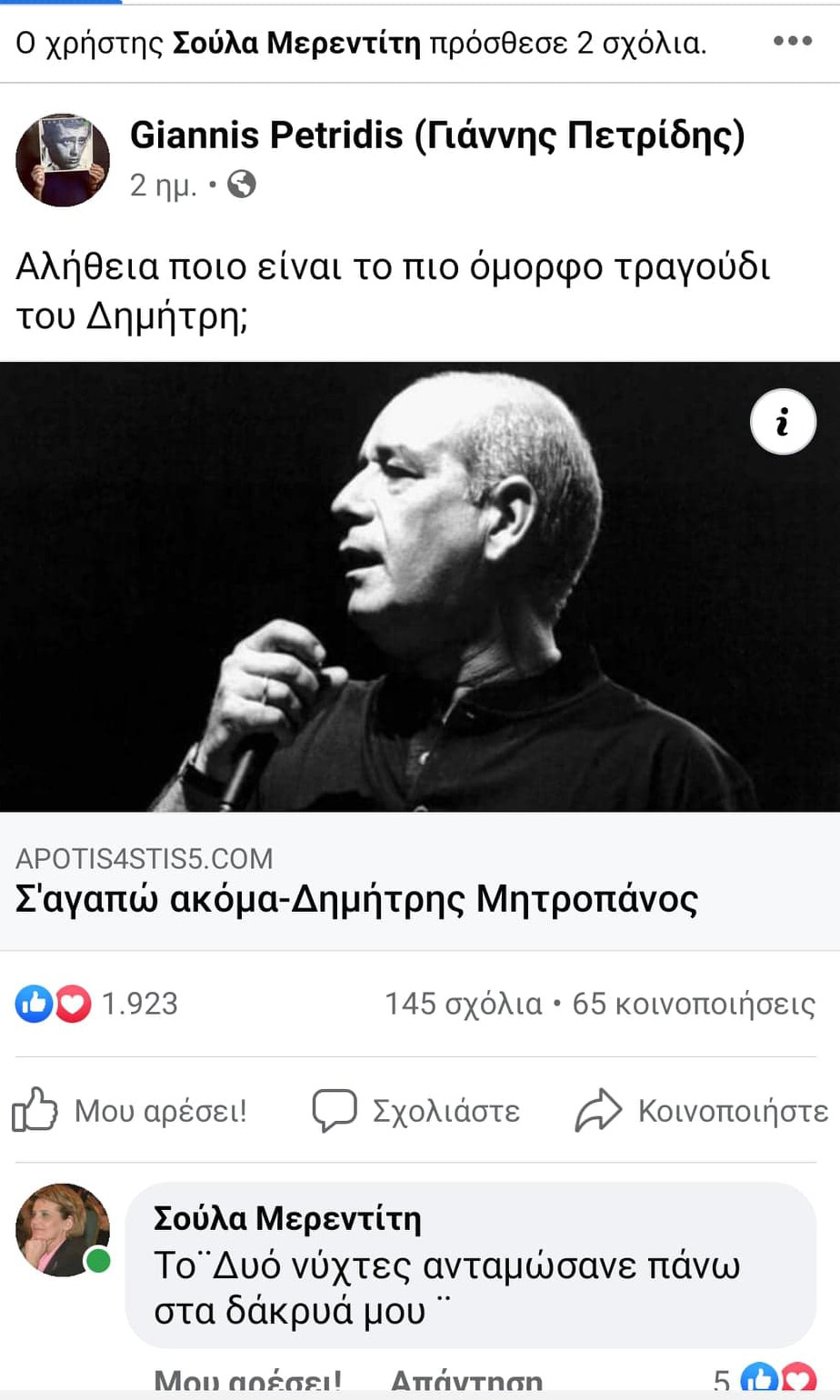Like the post with Μου αρέσει!
840x1400 pixels.
(130, 1110)
